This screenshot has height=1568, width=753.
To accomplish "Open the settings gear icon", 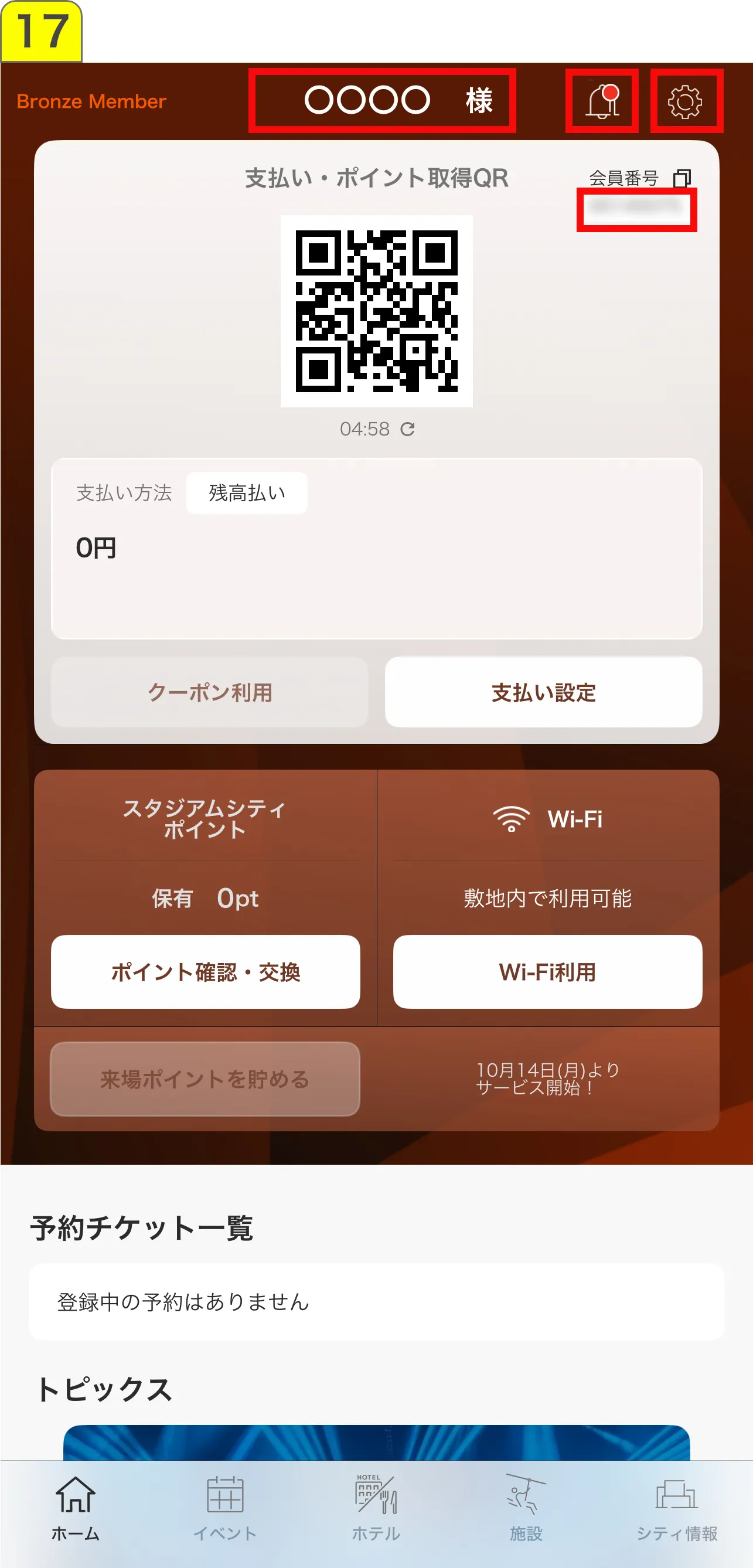I will pyautogui.click(x=686, y=101).
